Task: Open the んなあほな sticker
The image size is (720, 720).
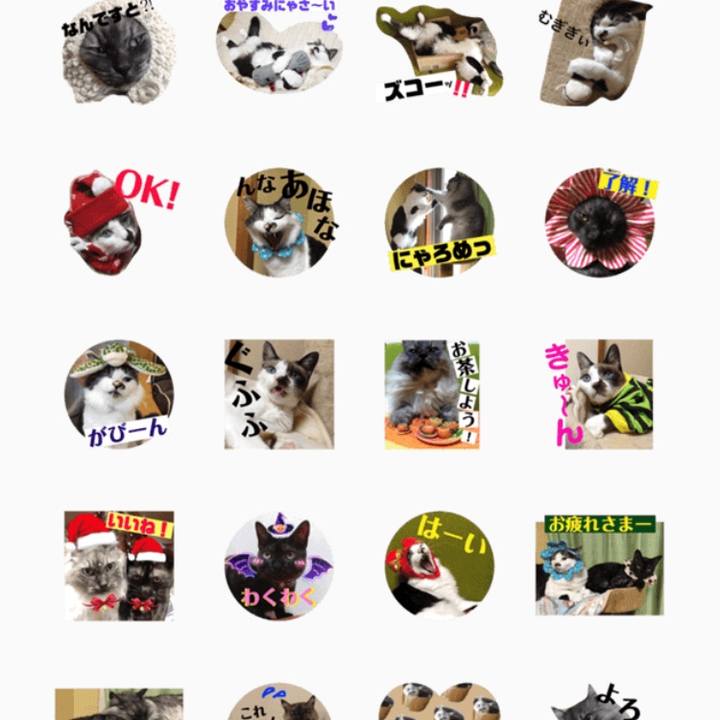Action: (280, 222)
